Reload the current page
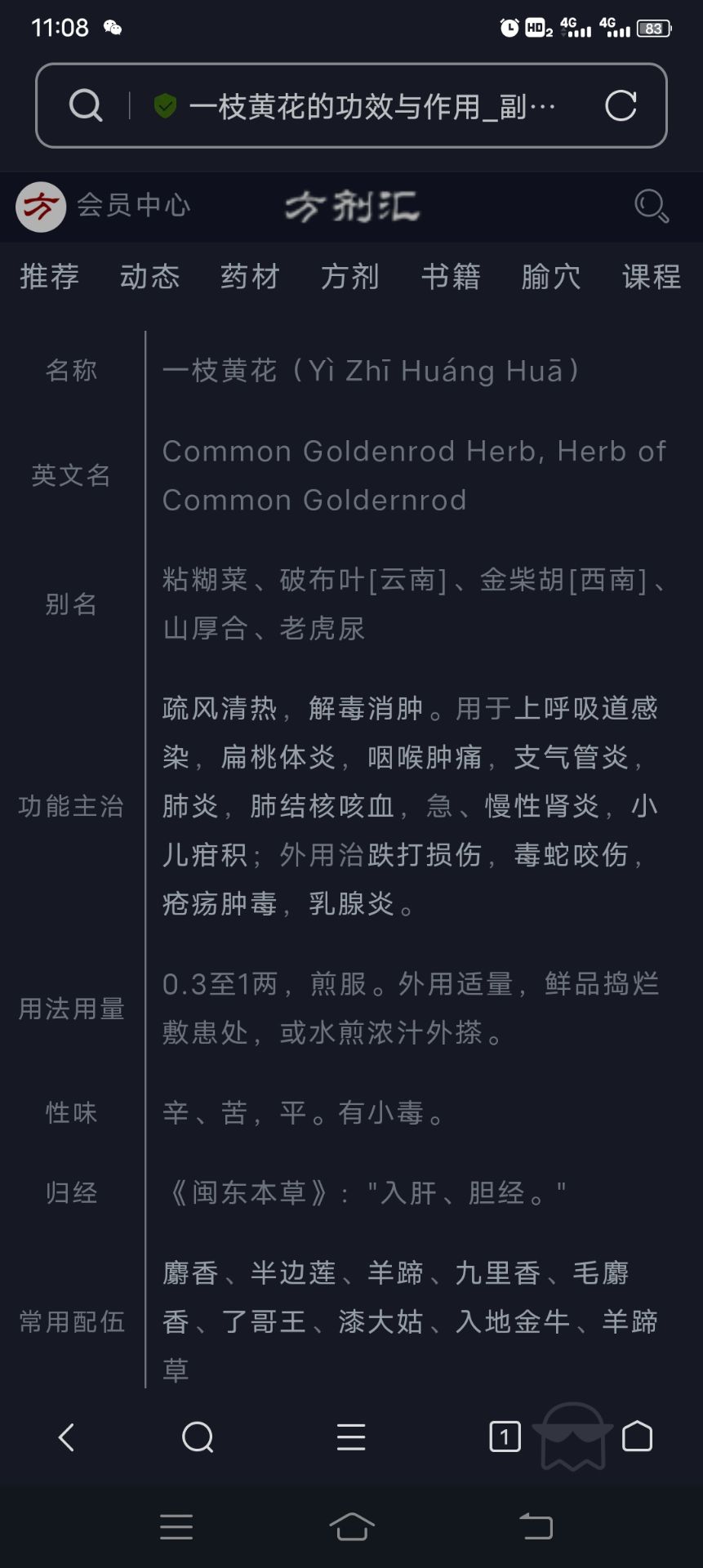The image size is (703, 1568). coord(621,106)
